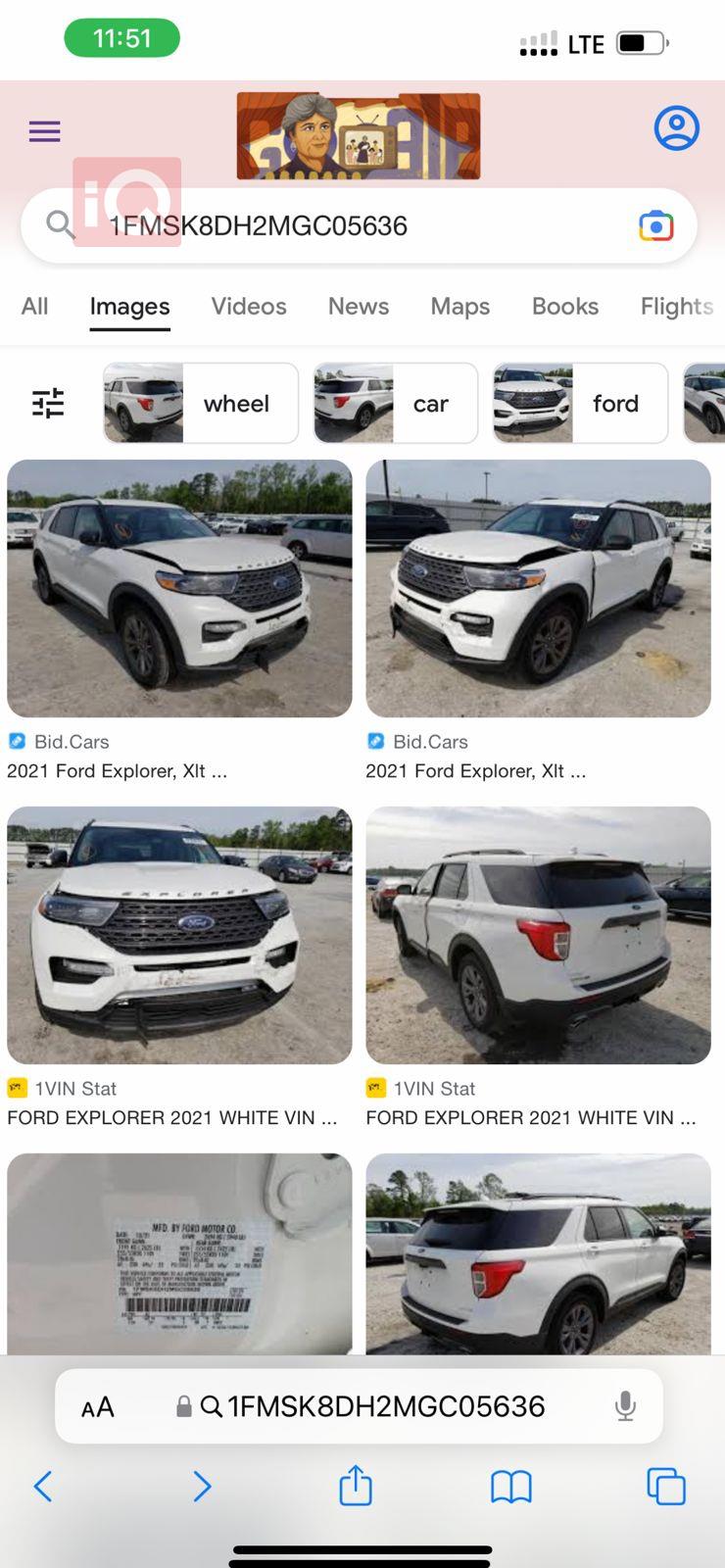Screen dimensions: 725x1568
Task: Switch to the Maps tab
Action: point(459,307)
